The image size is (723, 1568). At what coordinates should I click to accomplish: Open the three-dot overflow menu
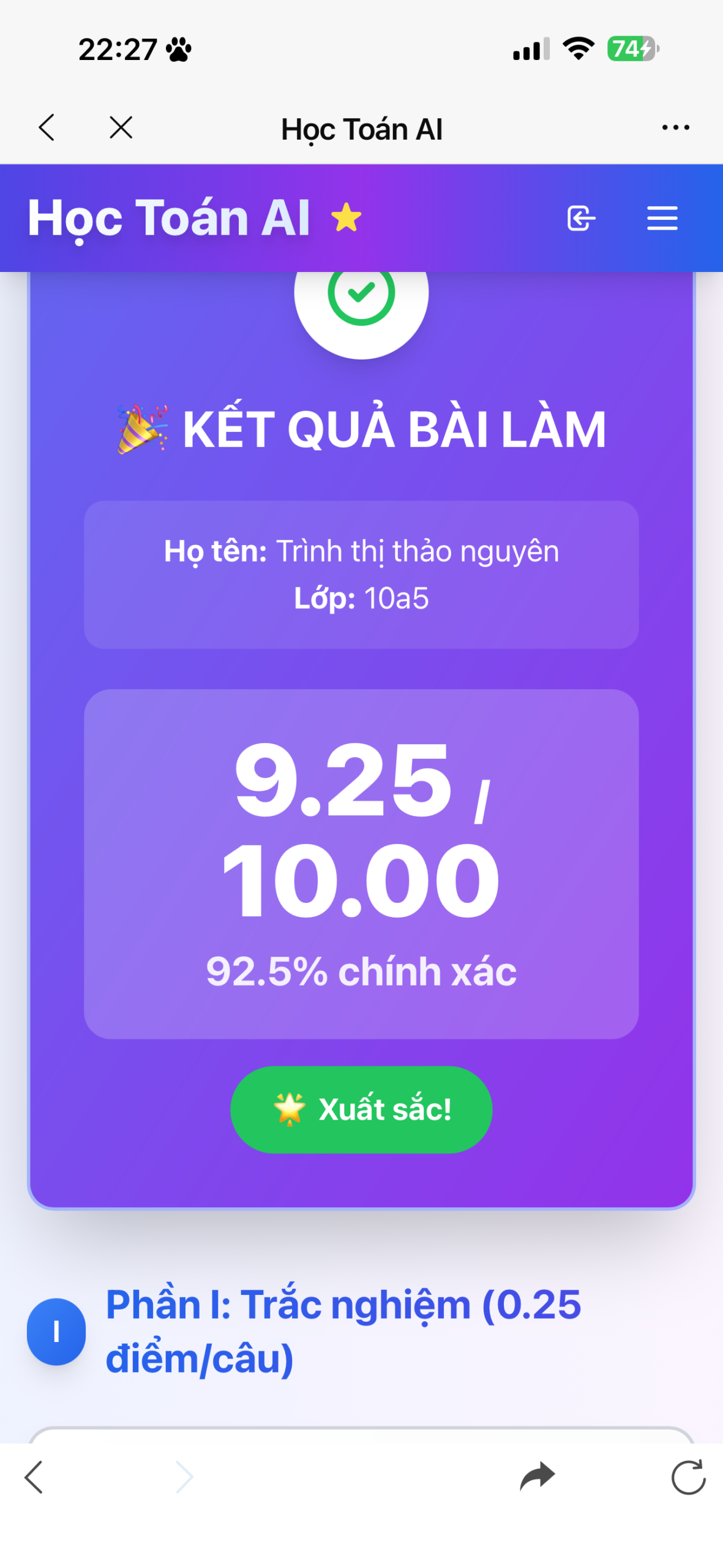(675, 127)
